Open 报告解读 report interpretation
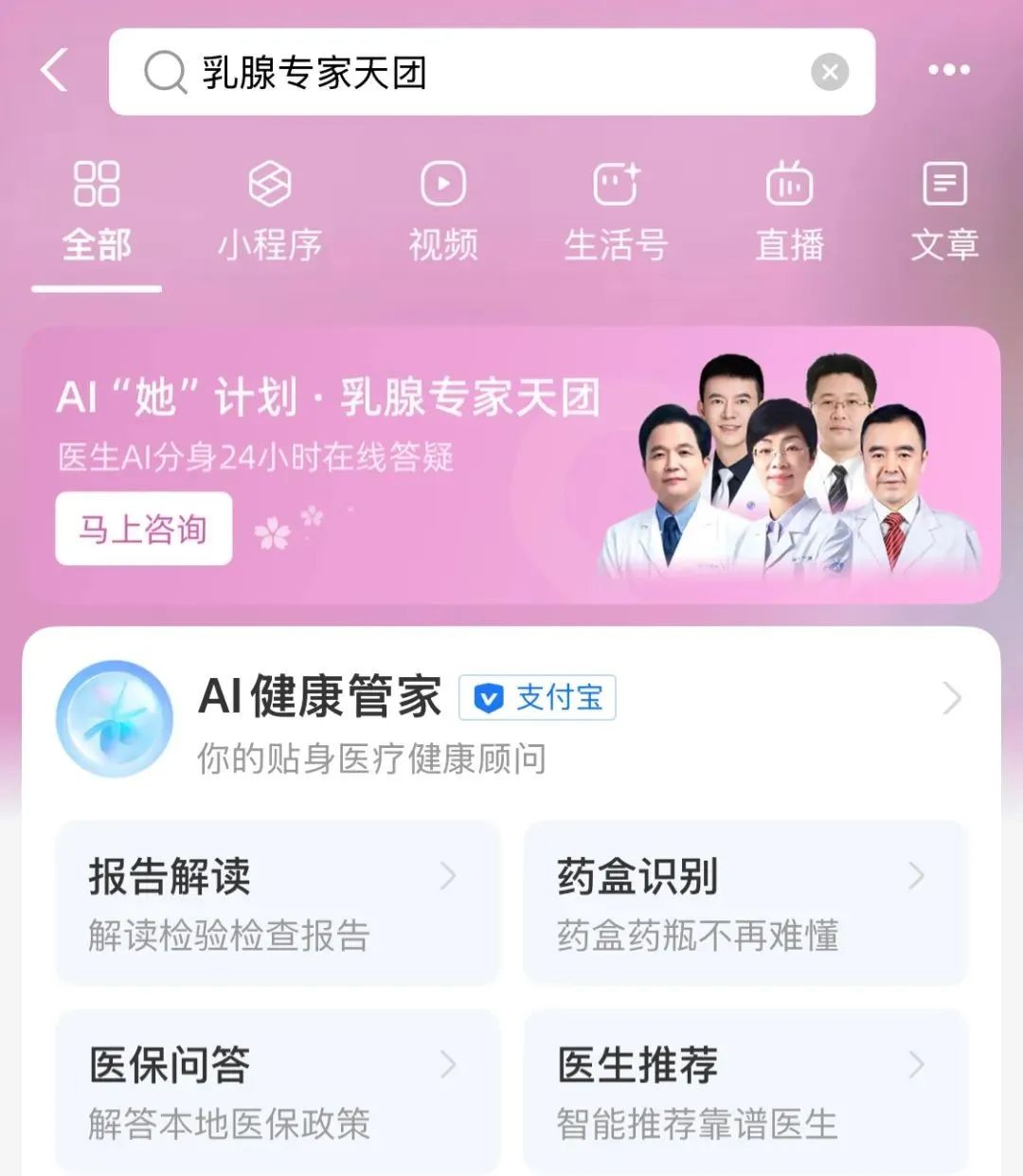The width and height of the screenshot is (1023, 1176). (277, 902)
